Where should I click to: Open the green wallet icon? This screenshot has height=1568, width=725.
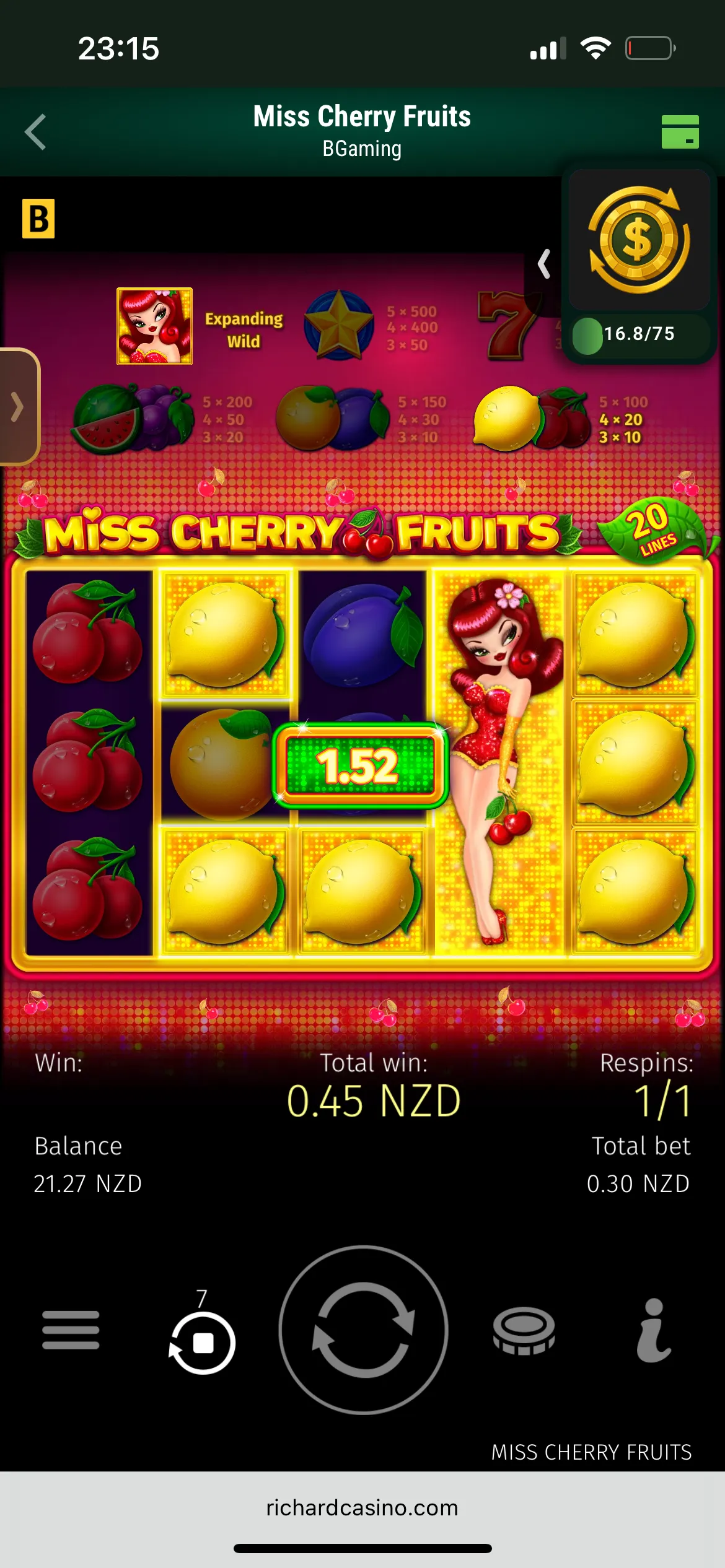point(680,132)
